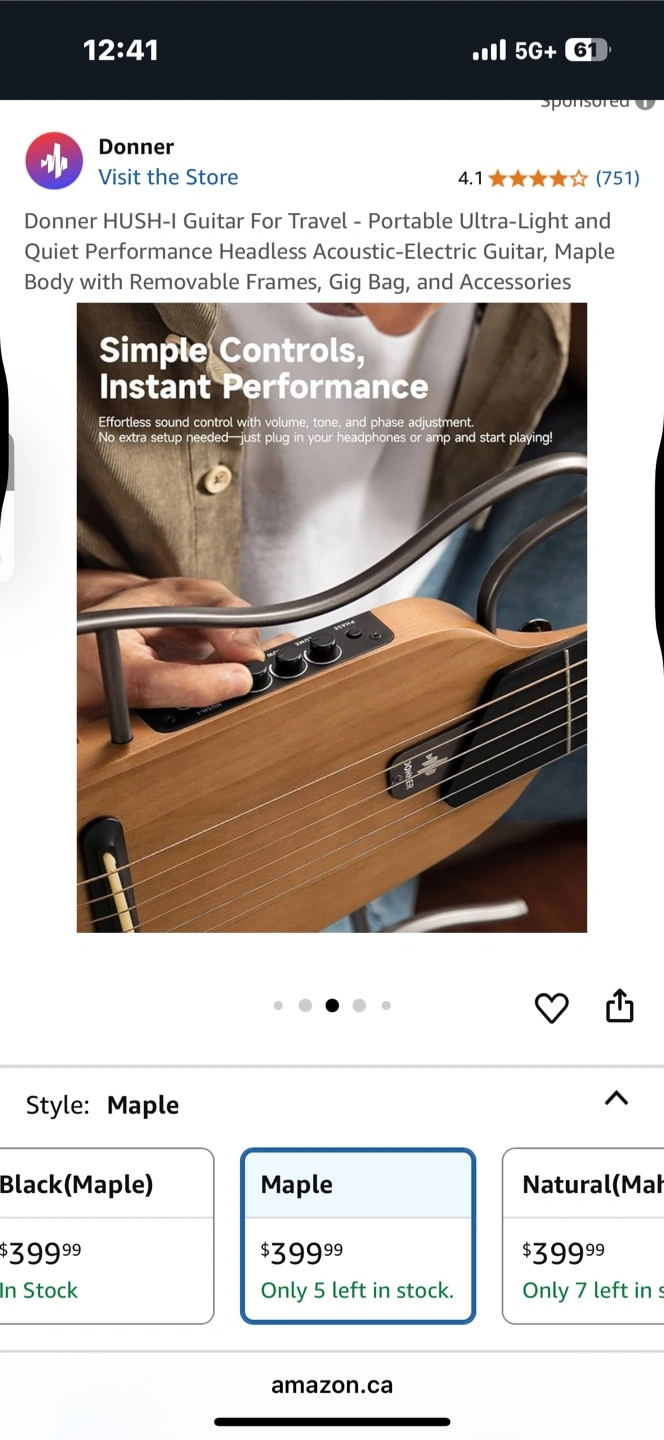Open the guitar product image full view
This screenshot has width=664, height=1440.
pyautogui.click(x=332, y=618)
